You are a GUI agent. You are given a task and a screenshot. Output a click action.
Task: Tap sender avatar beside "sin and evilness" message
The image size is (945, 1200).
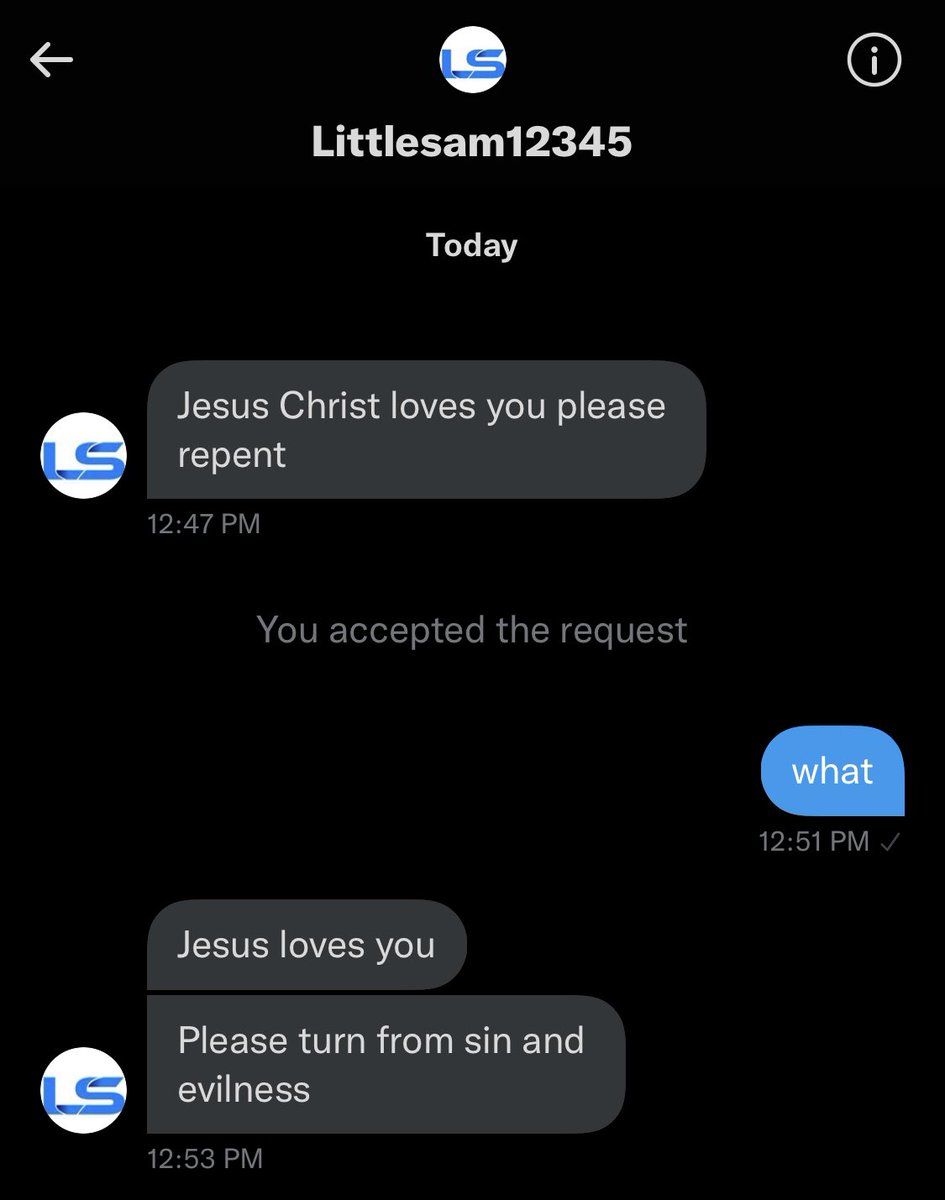click(84, 1090)
